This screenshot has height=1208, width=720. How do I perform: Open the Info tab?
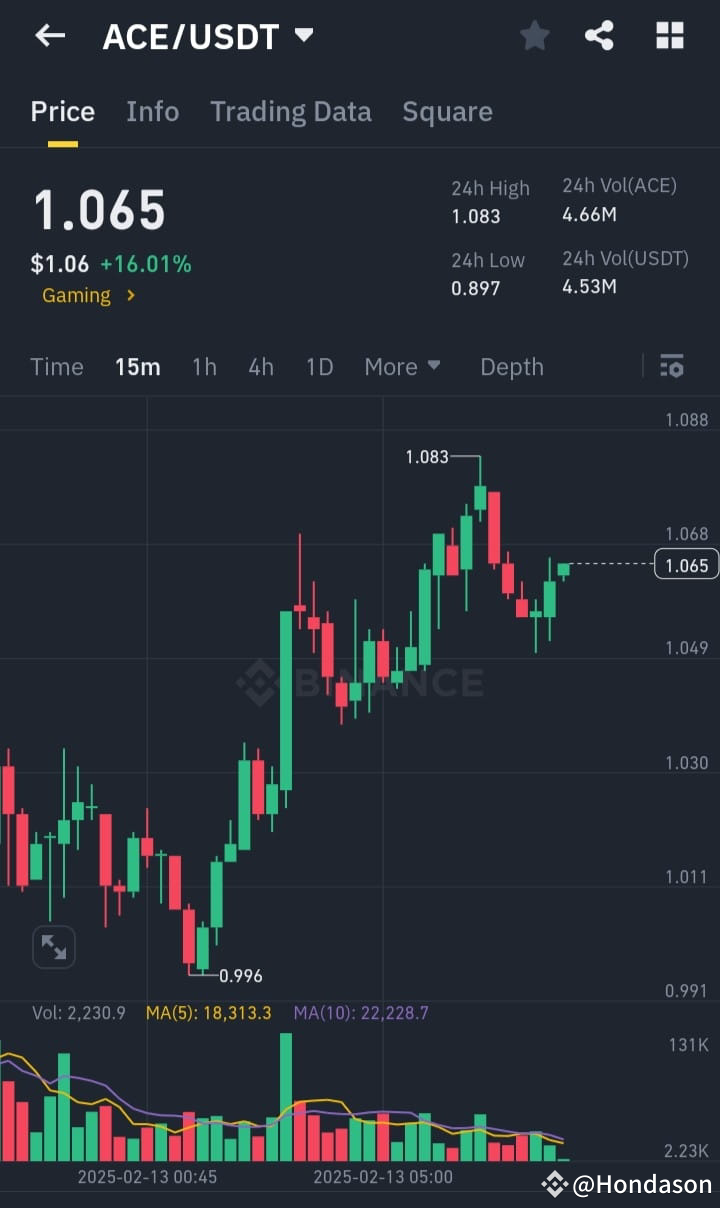(152, 111)
